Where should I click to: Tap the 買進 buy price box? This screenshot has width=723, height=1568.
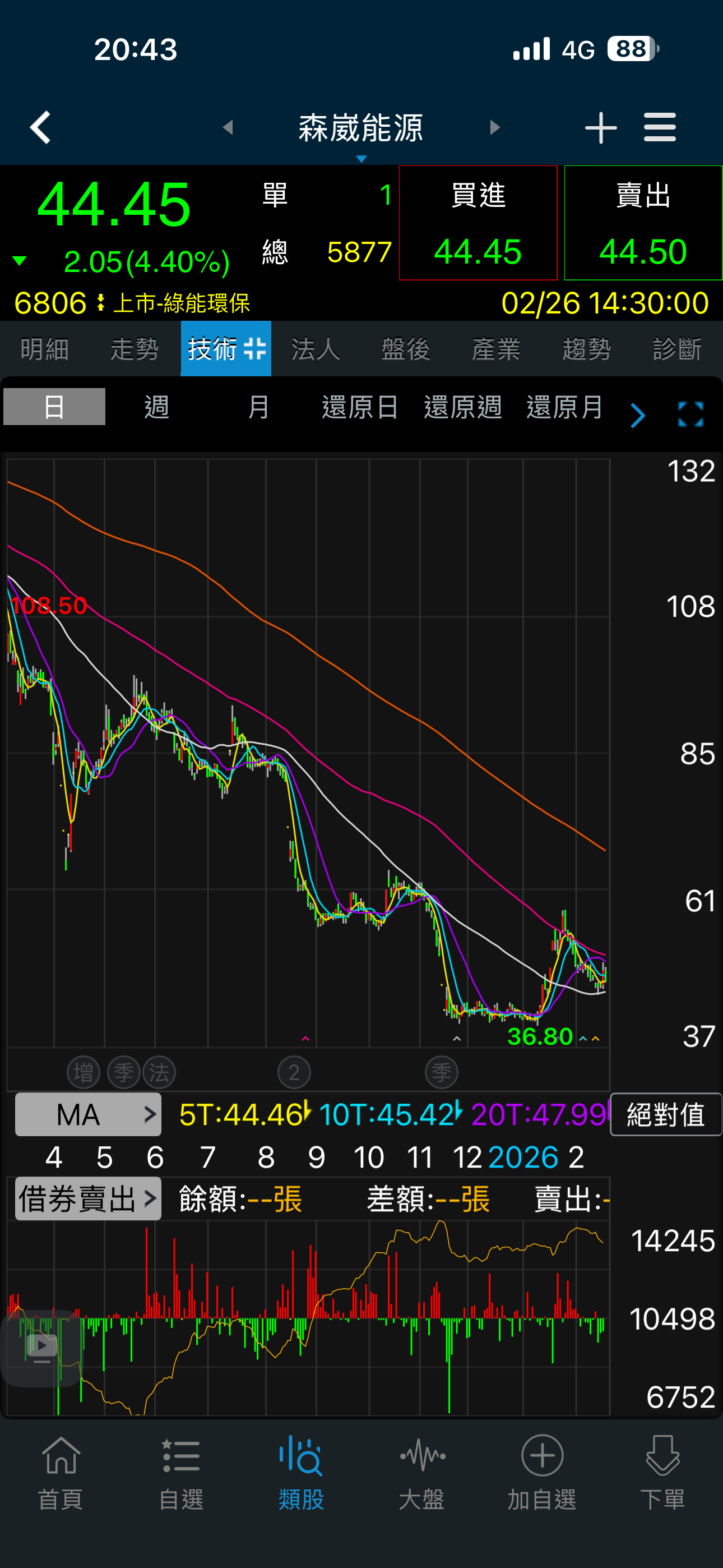[478, 223]
